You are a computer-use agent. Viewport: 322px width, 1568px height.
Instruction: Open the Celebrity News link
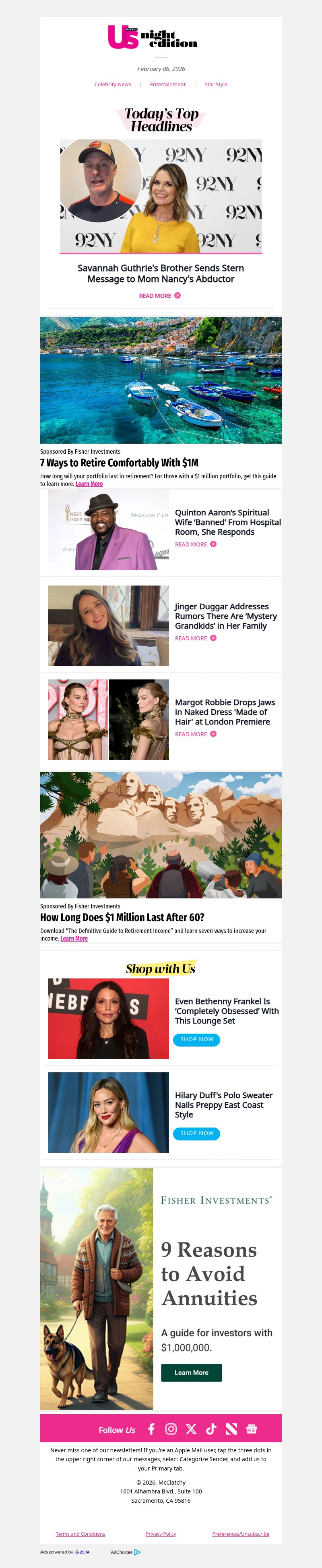(x=112, y=85)
